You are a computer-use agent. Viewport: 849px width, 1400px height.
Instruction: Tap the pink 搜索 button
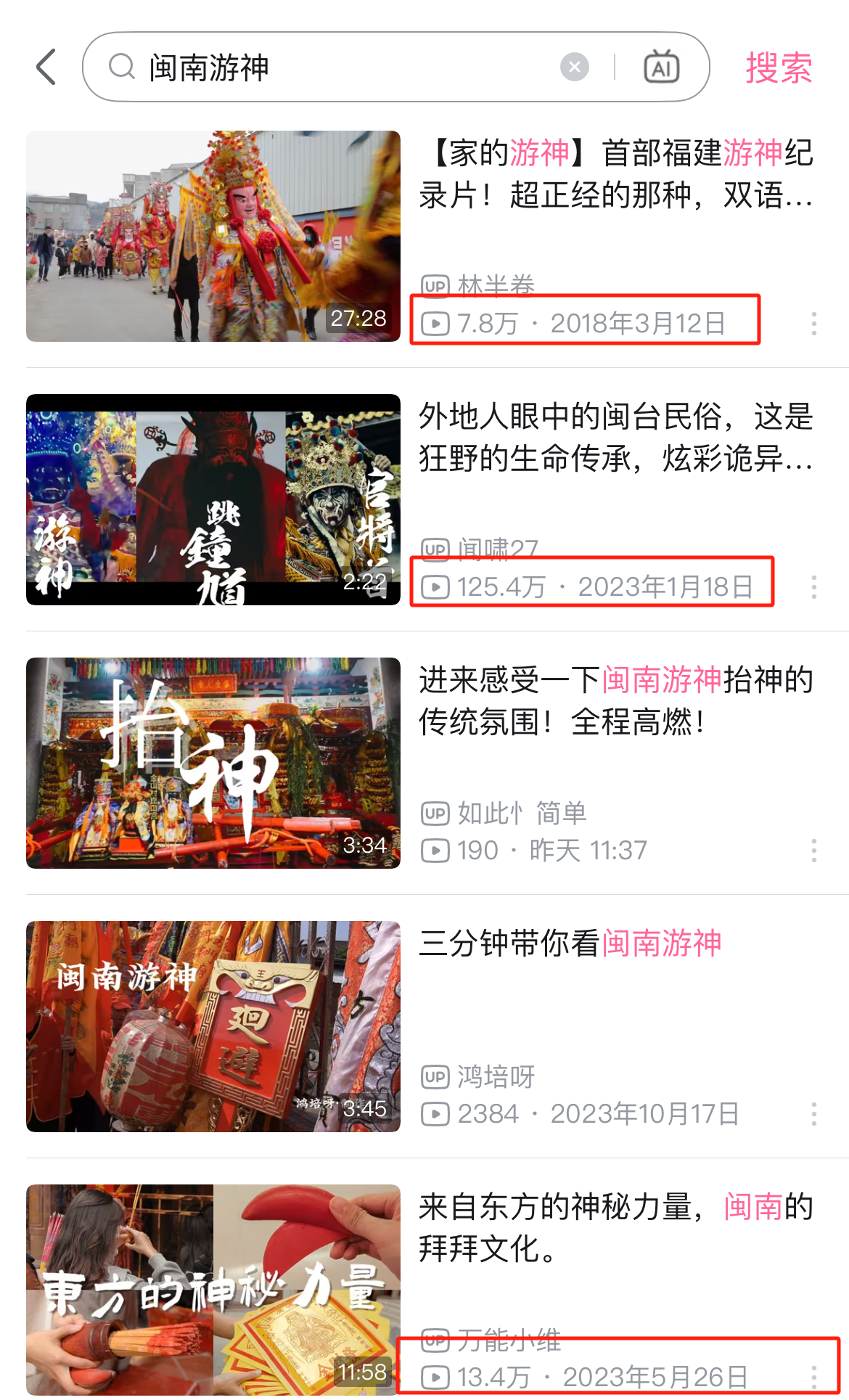[779, 67]
